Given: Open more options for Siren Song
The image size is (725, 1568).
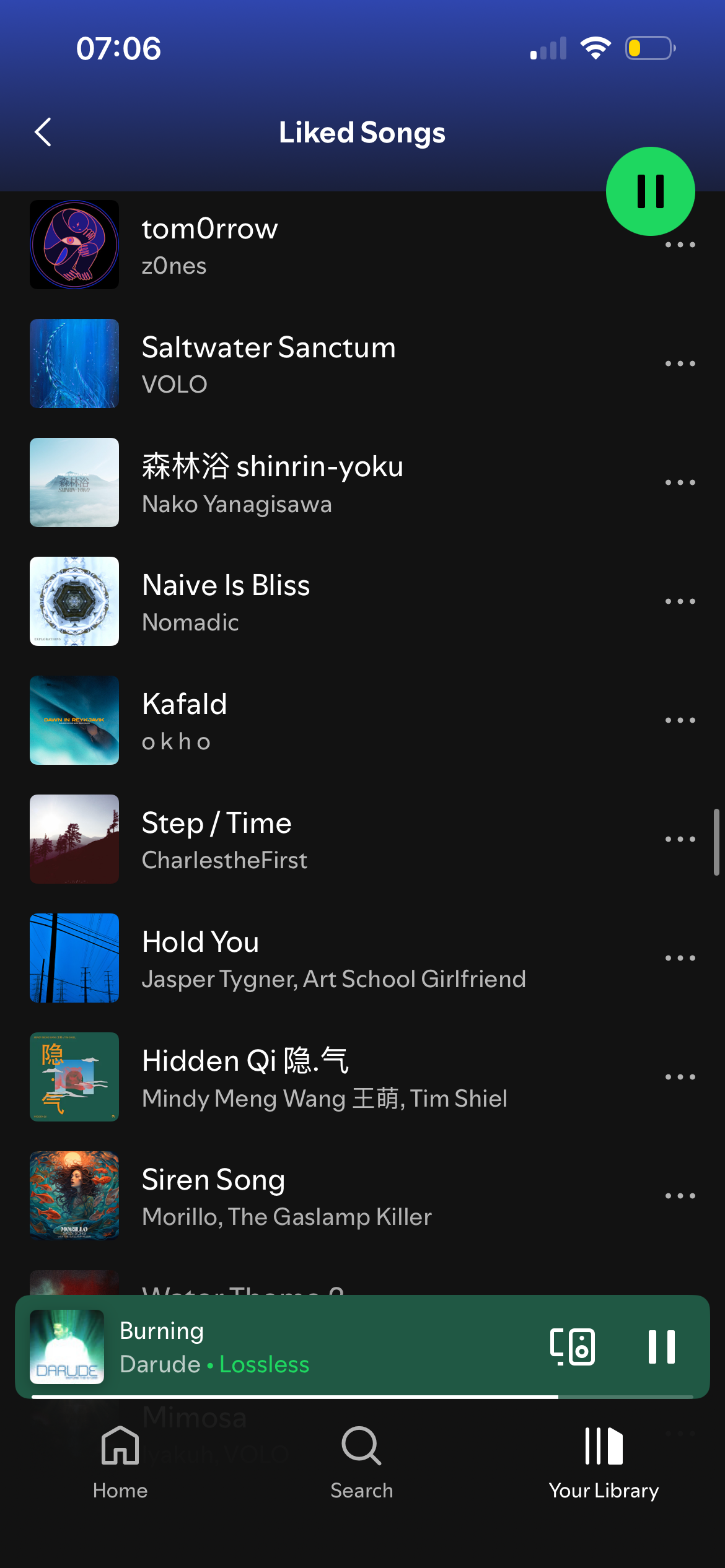Looking at the screenshot, I should pos(680,1196).
